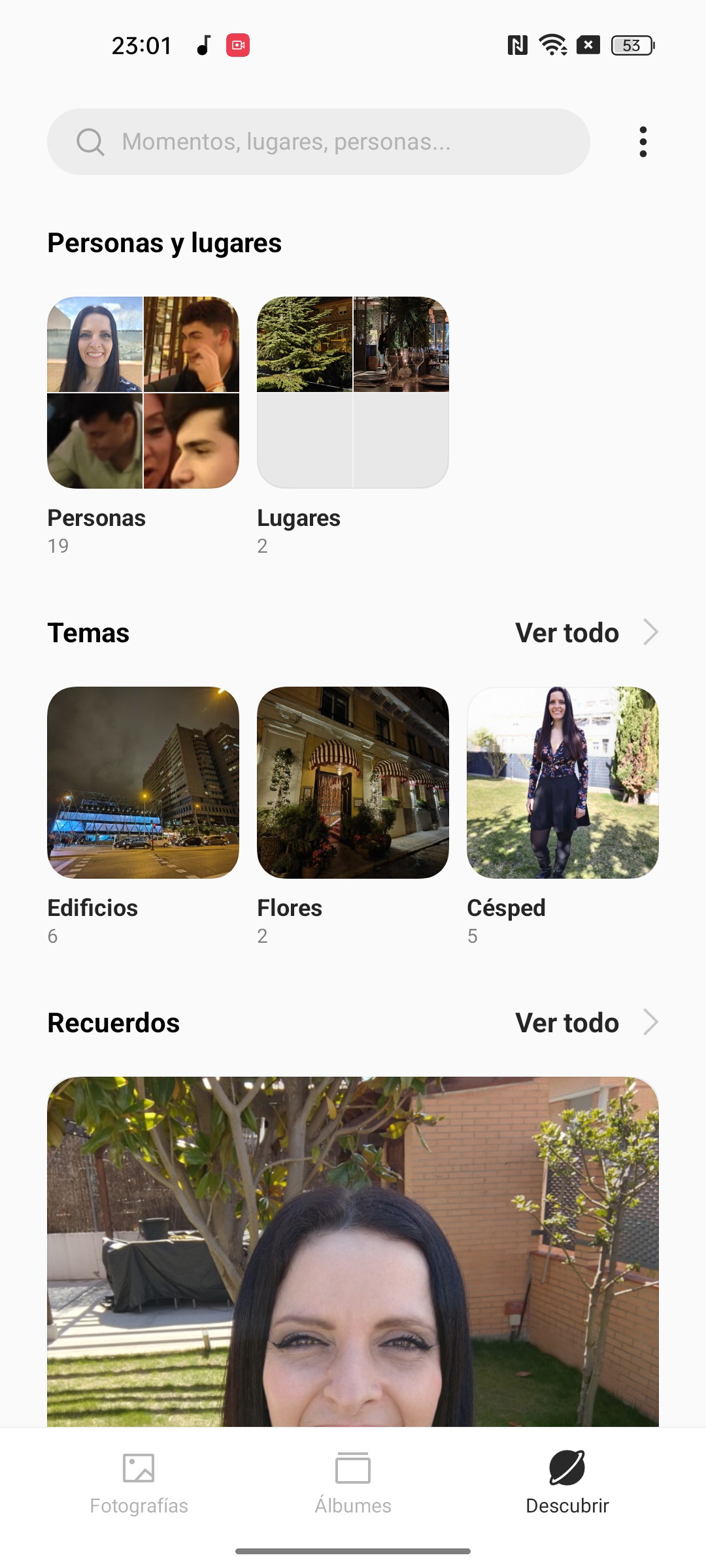Switch to the Fotografías tab
The width and height of the screenshot is (706, 1568).
139,1483
